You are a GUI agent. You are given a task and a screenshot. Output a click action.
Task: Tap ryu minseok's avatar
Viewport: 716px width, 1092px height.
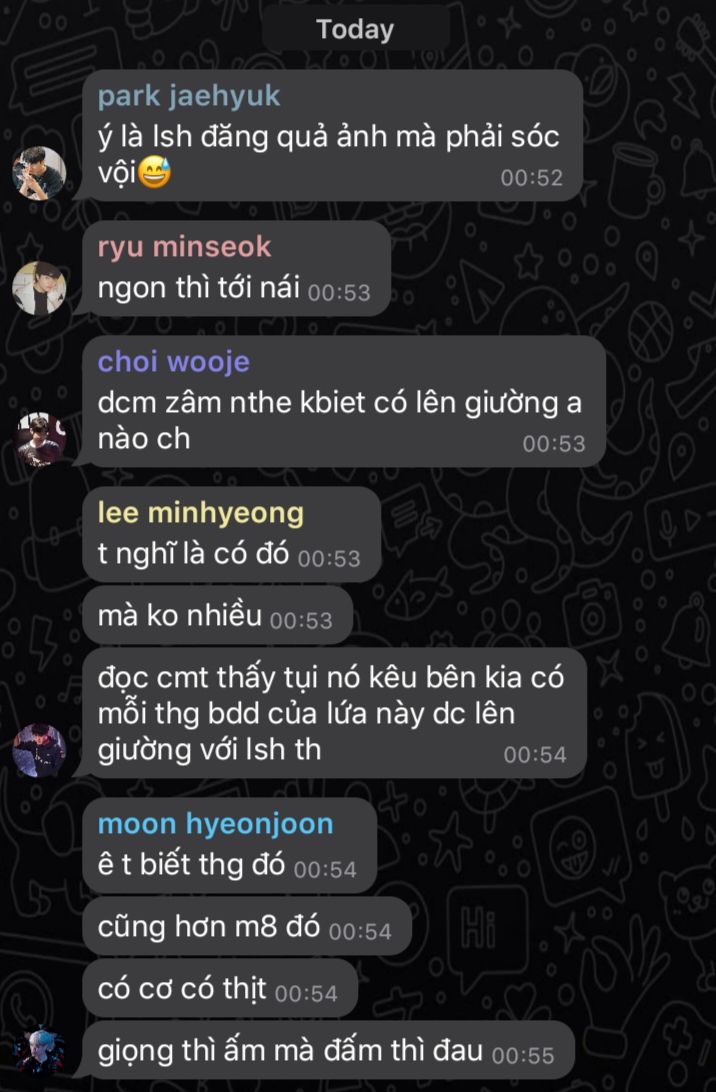coord(39,288)
